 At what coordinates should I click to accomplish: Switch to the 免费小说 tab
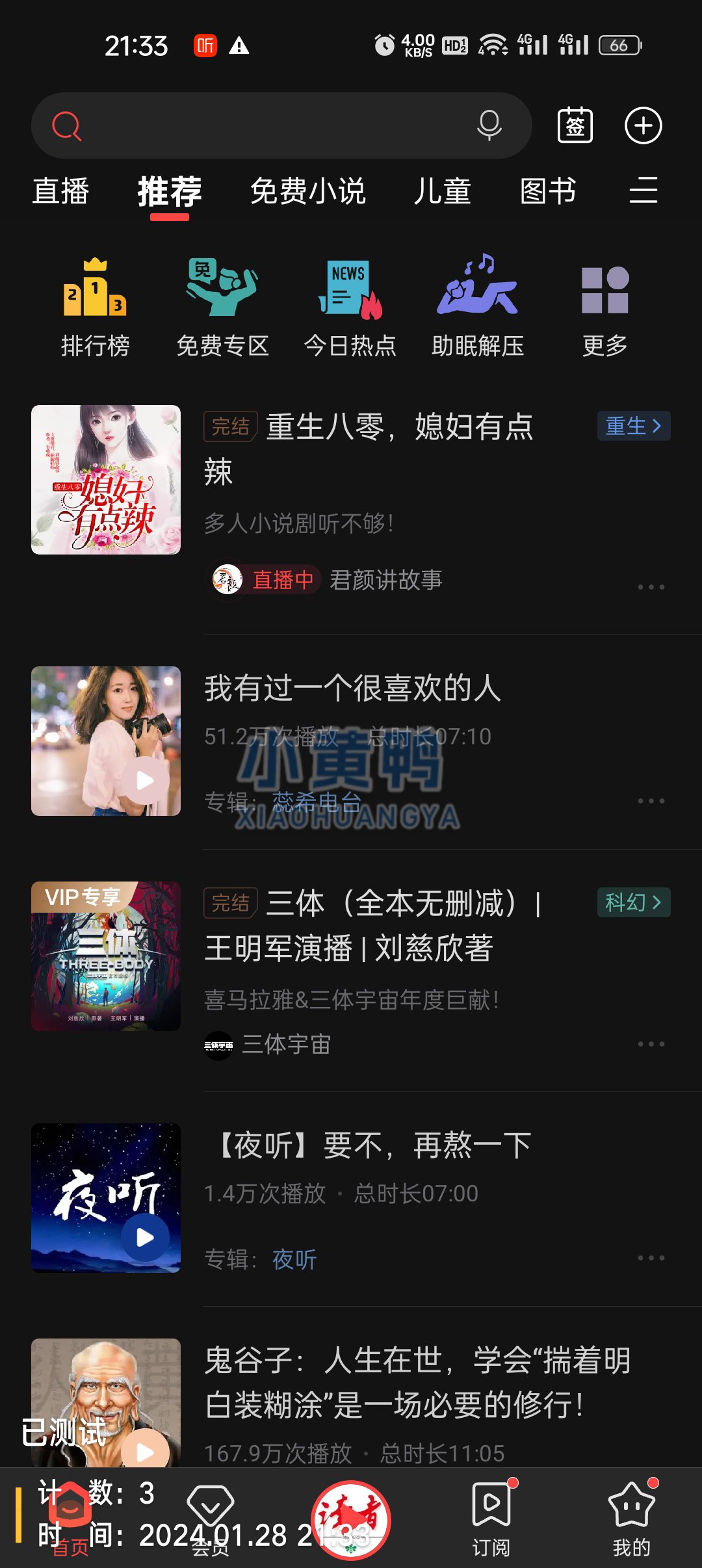(x=307, y=192)
